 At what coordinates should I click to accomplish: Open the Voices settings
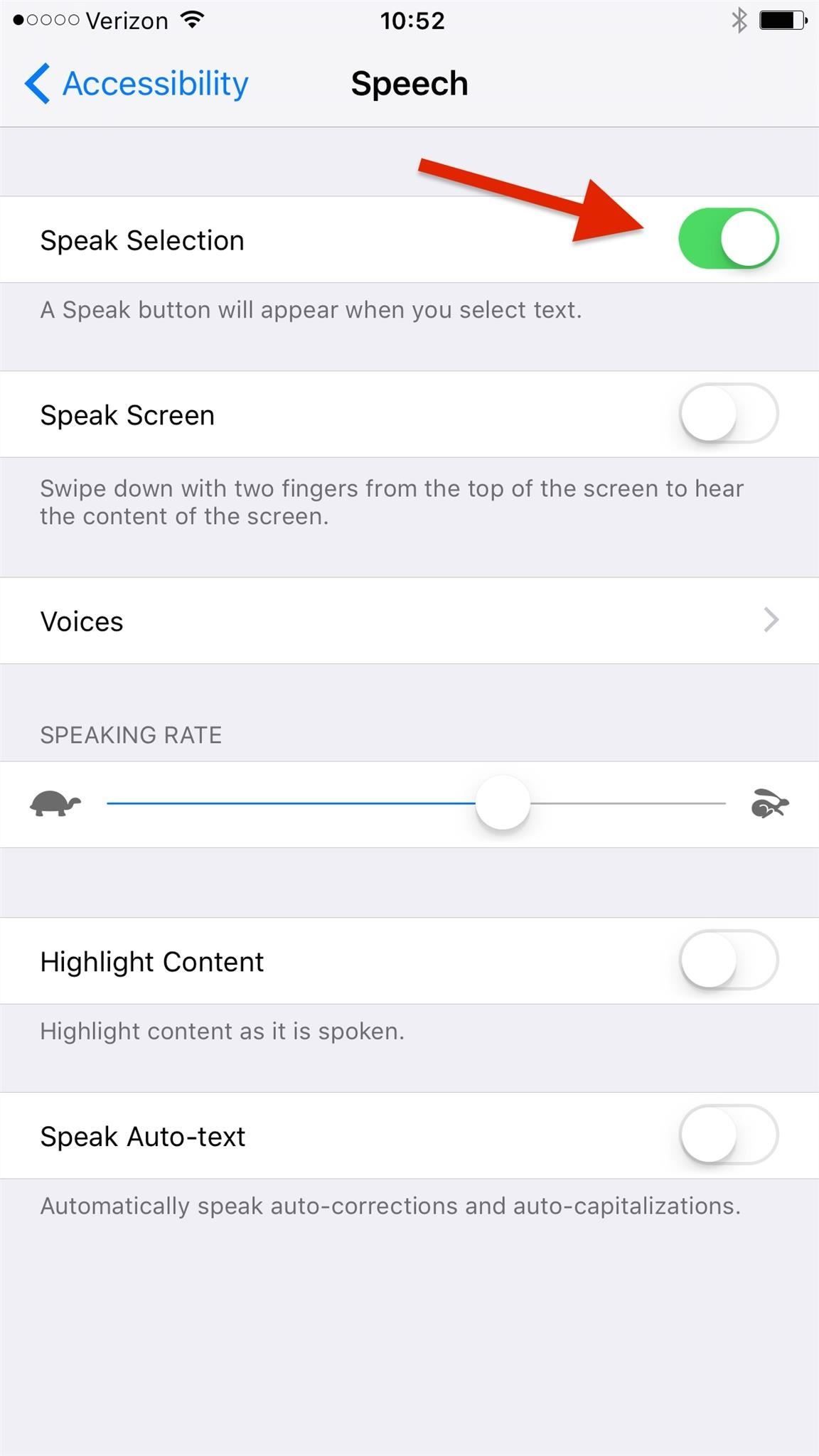pos(409,621)
